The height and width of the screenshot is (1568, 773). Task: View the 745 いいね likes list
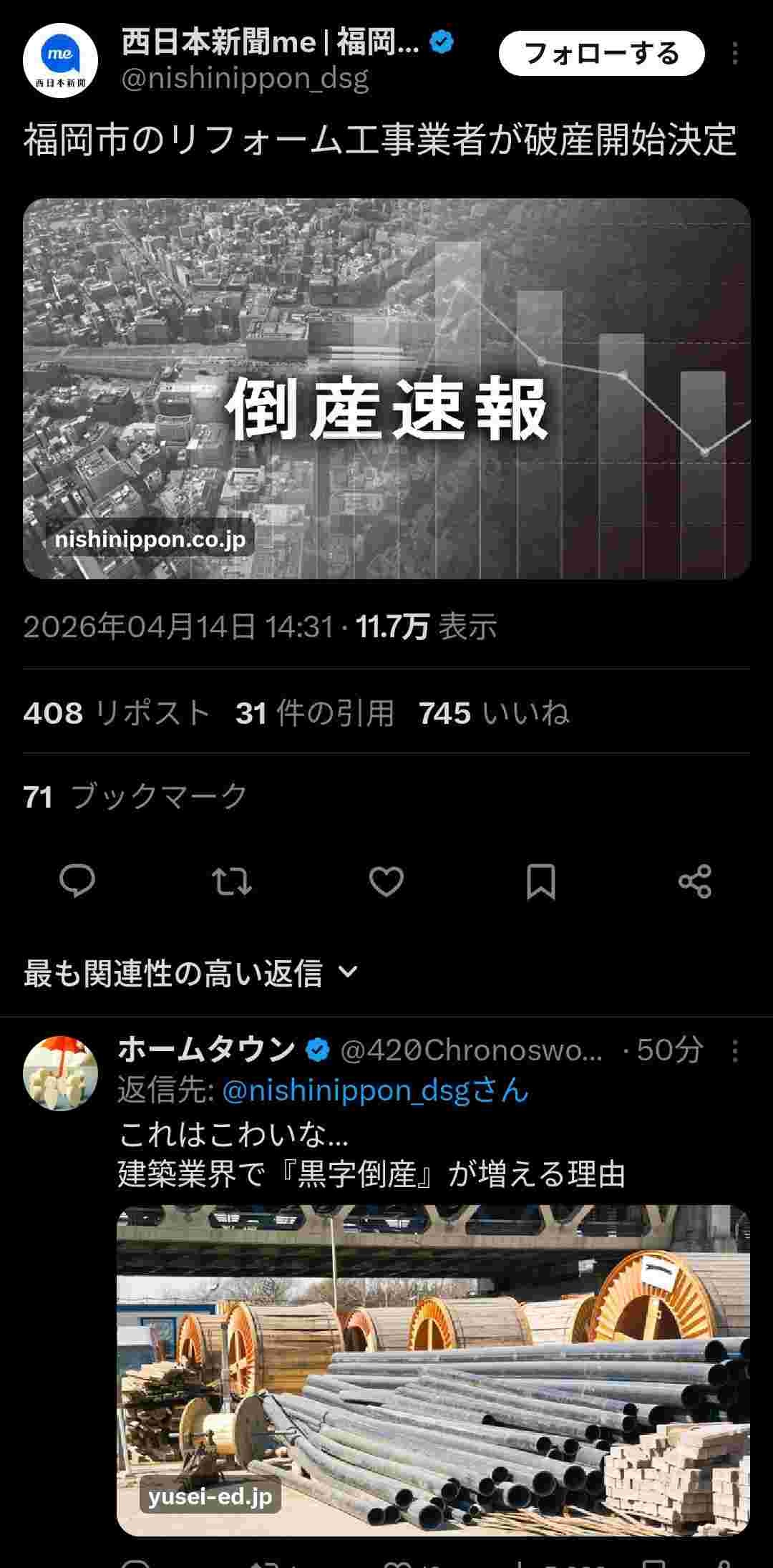point(494,713)
